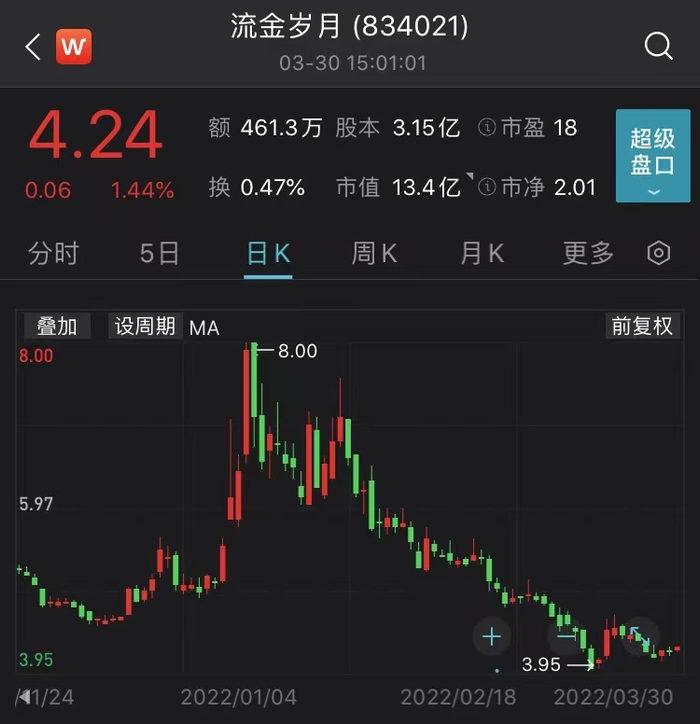View the 周K weekly chart
The image size is (700, 724).
(374, 254)
